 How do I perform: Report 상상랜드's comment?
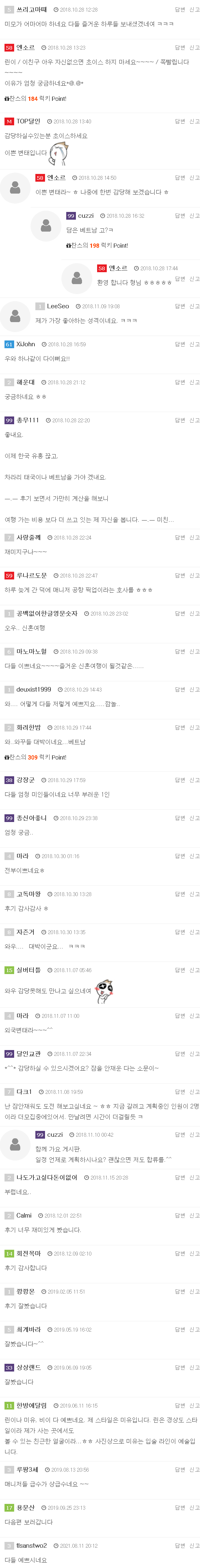[194, 1368]
